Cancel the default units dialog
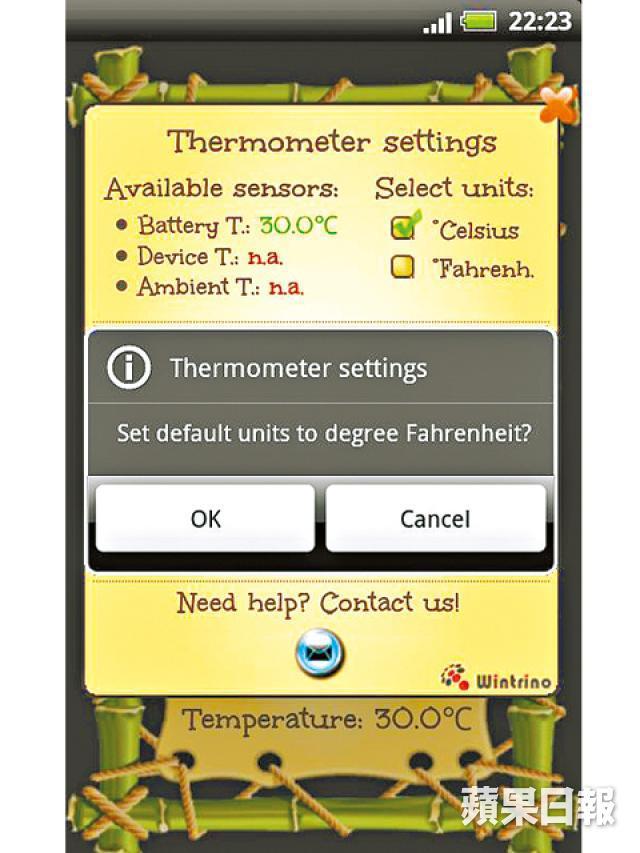 pyautogui.click(x=435, y=518)
